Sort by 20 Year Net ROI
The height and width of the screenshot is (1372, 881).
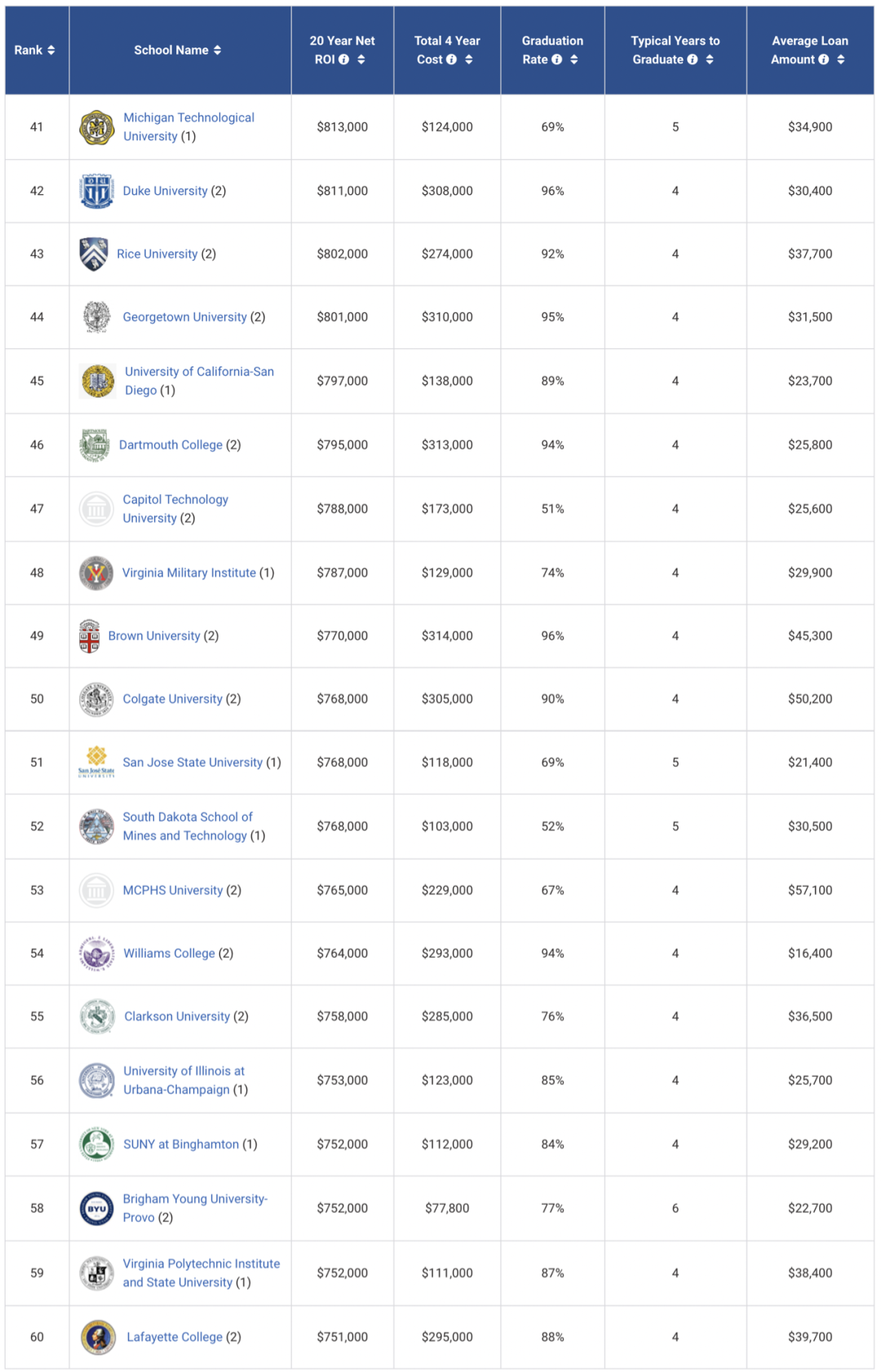pyautogui.click(x=361, y=60)
